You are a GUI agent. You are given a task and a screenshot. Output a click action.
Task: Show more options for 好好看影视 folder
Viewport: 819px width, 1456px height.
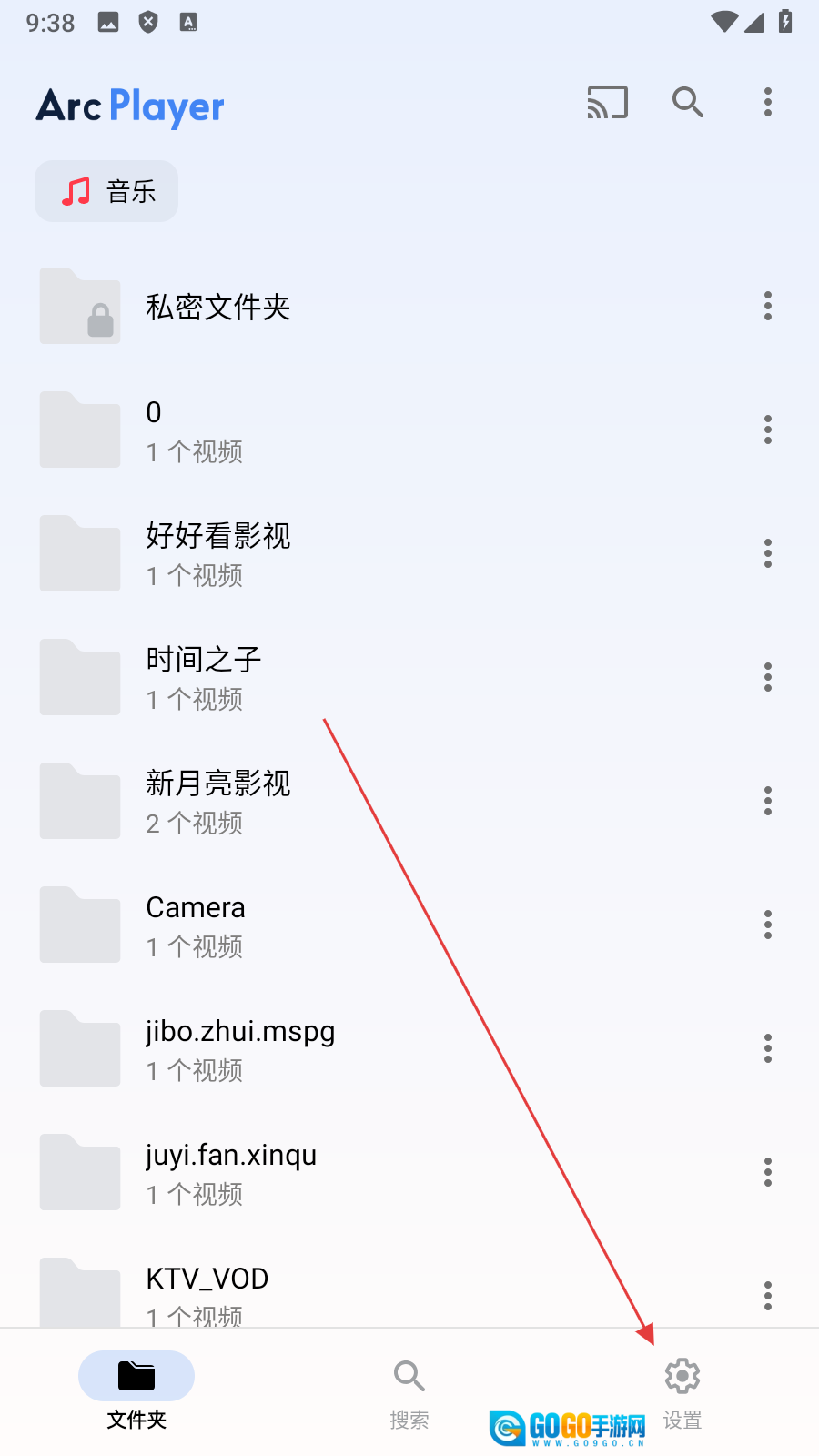768,554
